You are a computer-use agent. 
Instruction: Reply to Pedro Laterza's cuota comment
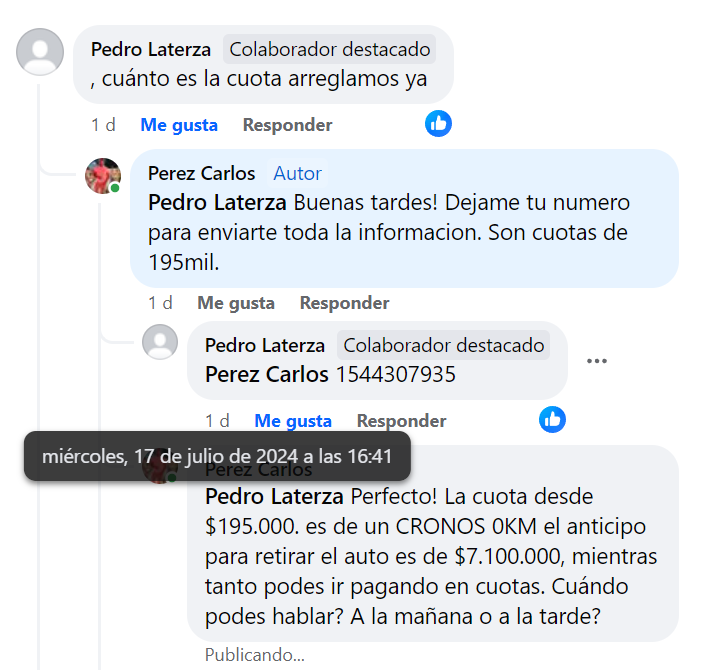click(x=287, y=125)
